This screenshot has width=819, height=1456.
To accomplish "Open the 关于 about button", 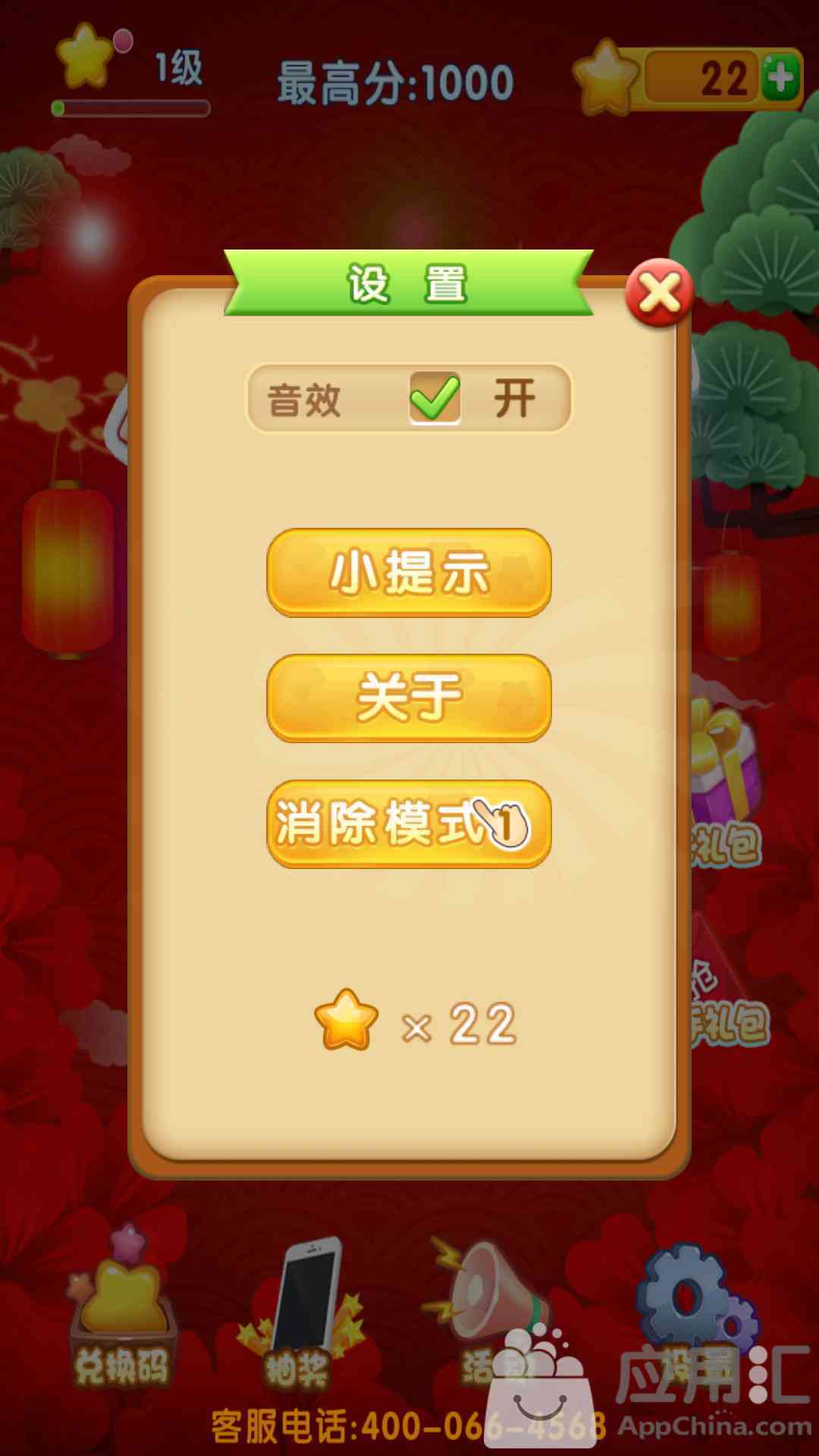I will click(409, 698).
